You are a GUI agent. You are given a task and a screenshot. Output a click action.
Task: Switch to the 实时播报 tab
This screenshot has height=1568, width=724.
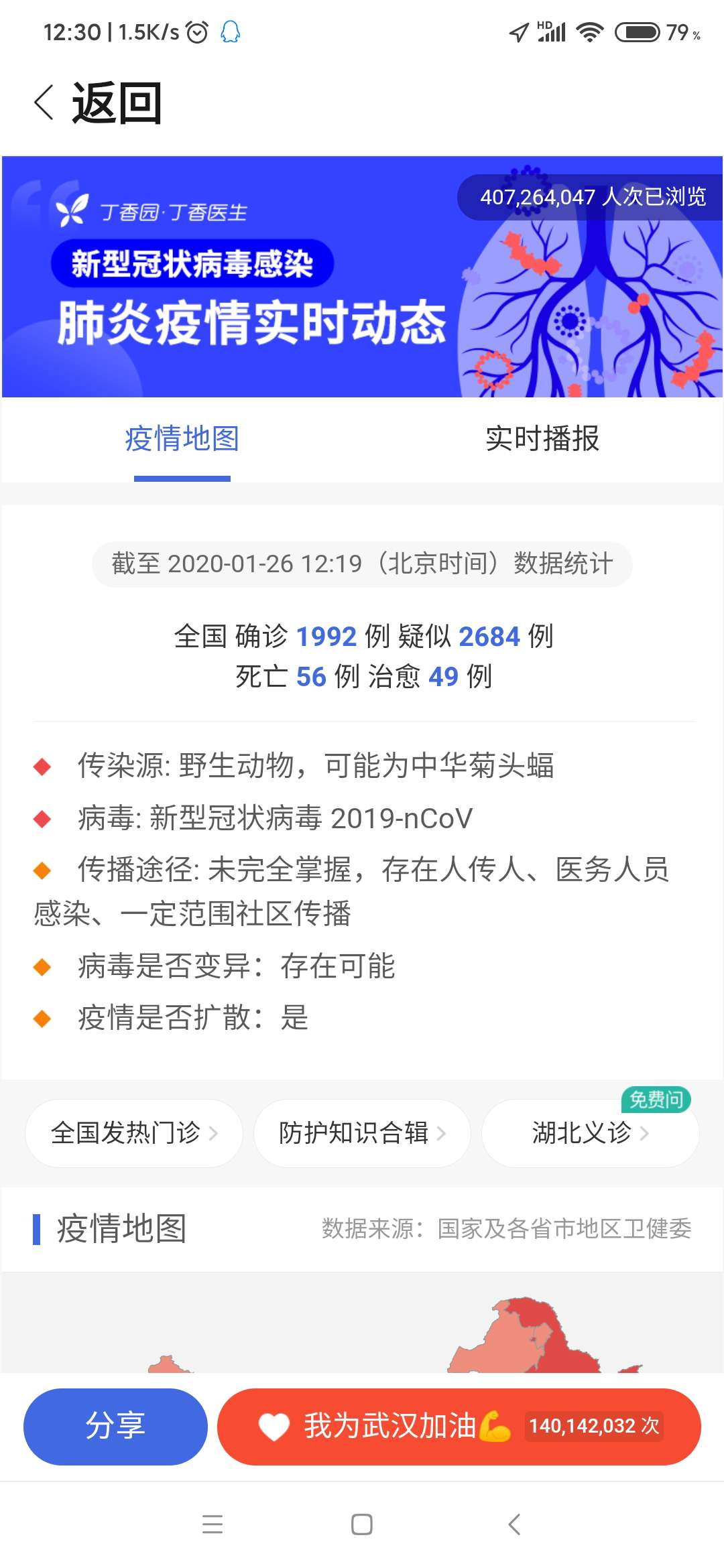point(542,439)
